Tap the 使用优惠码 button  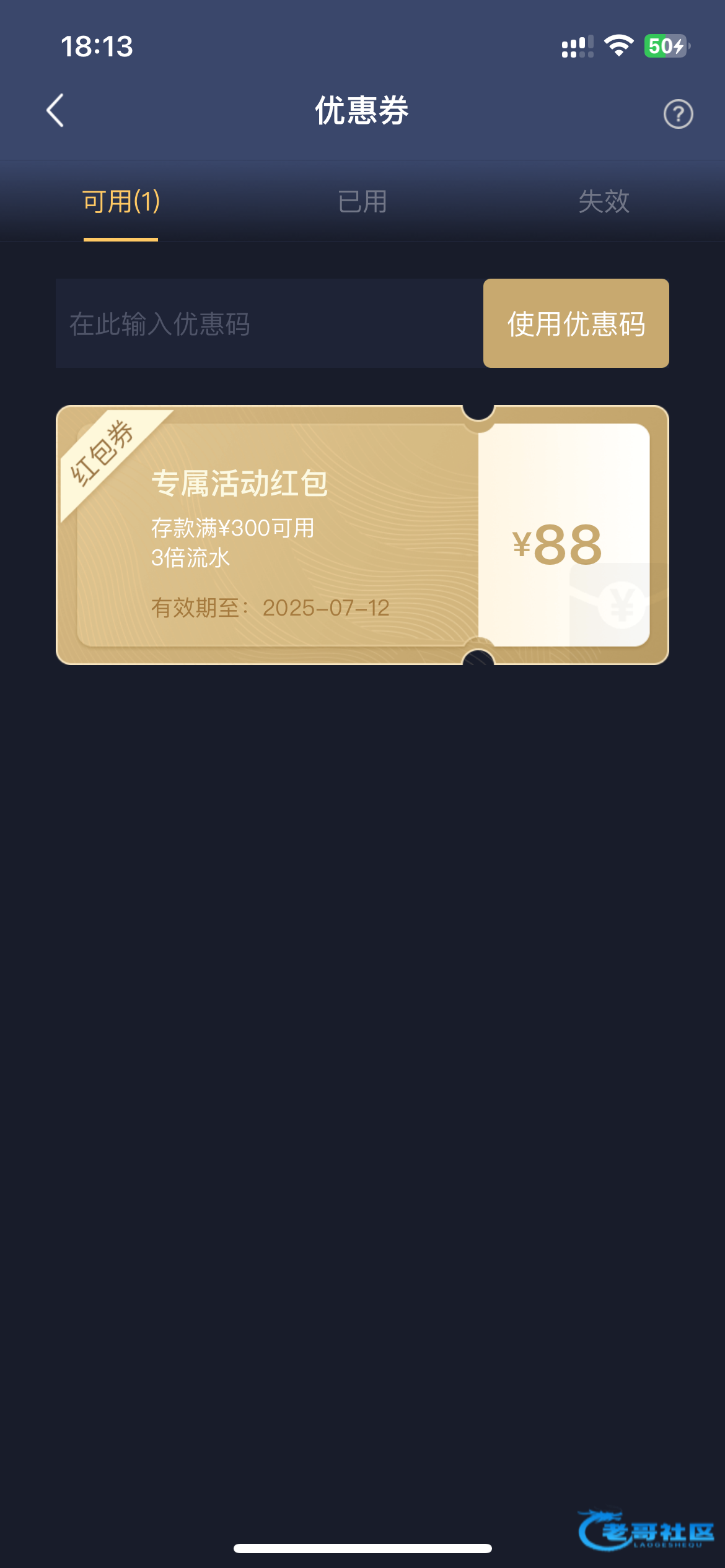(x=576, y=324)
